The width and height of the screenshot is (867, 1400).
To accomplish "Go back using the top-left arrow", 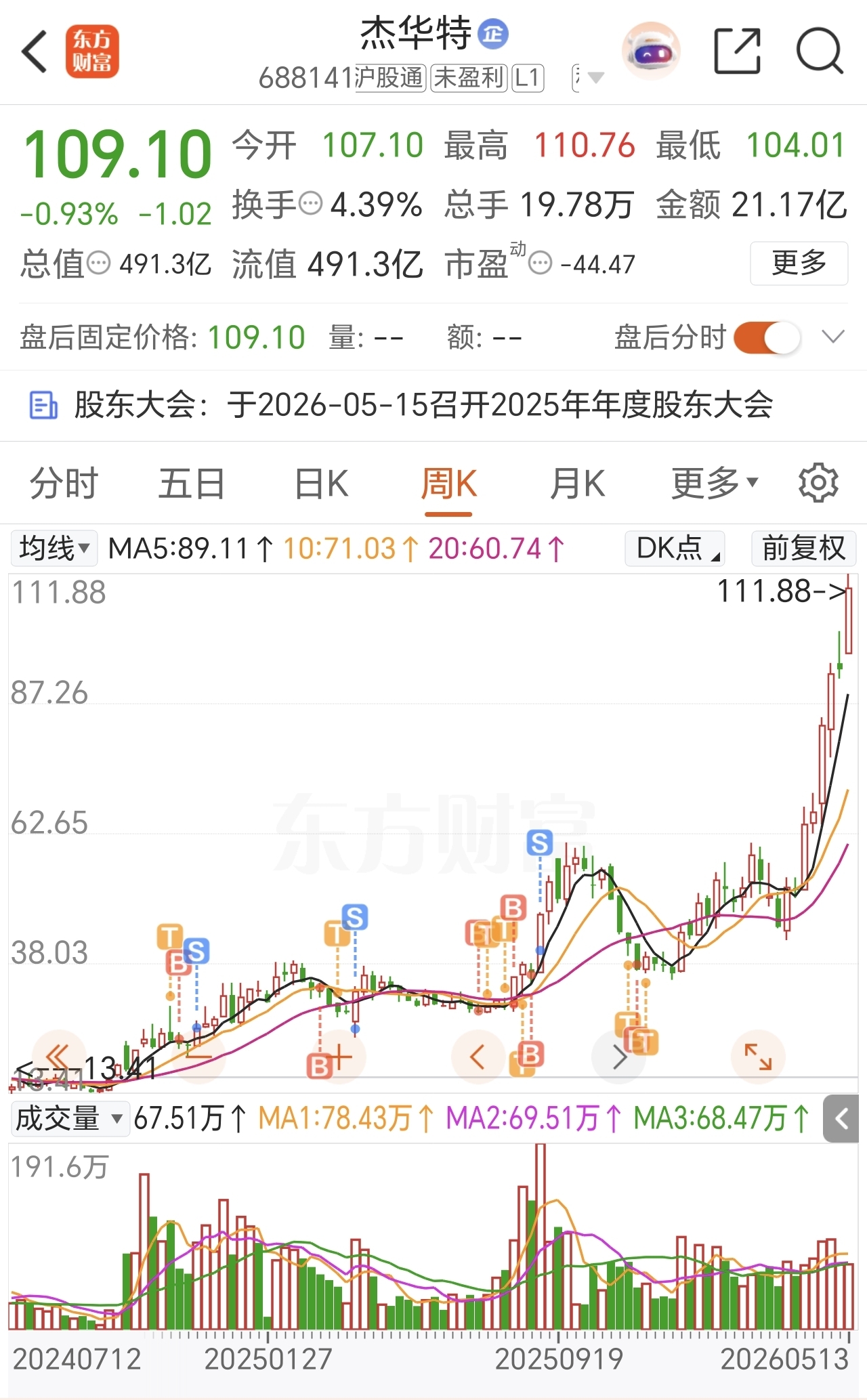I will click(35, 51).
